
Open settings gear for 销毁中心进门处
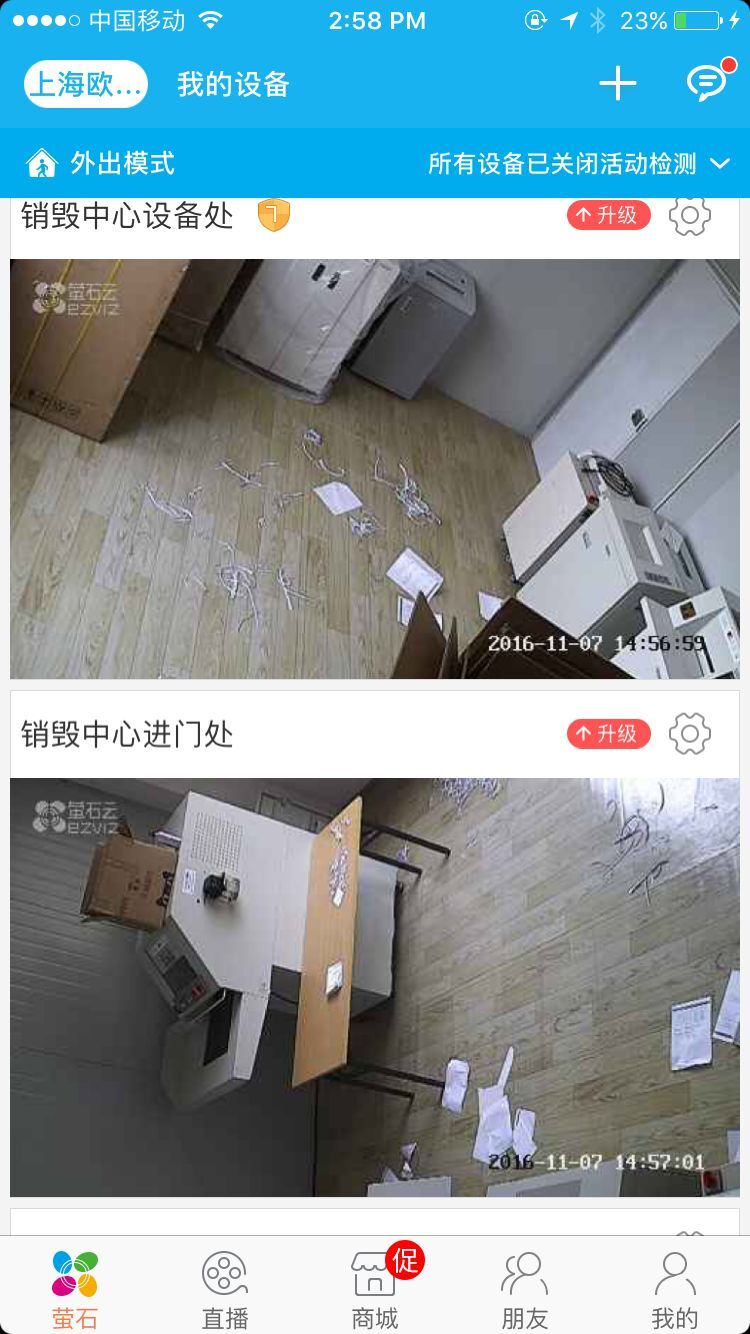click(689, 734)
